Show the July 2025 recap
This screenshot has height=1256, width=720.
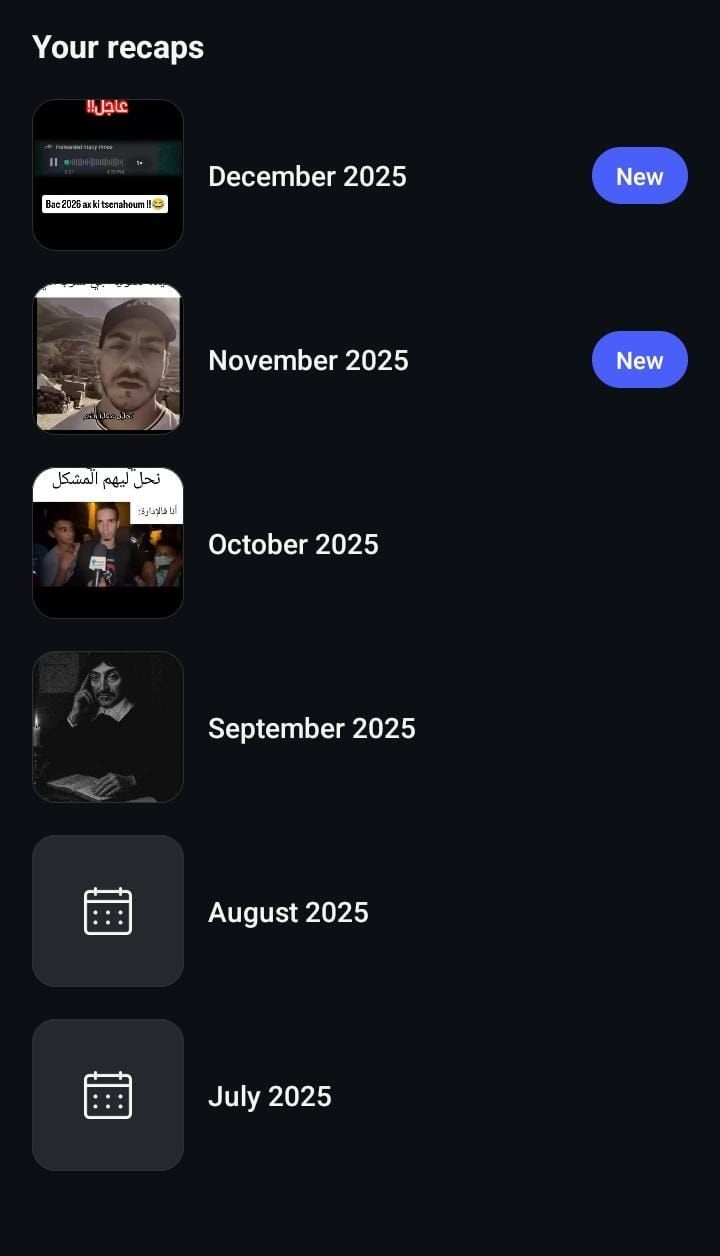point(270,1096)
